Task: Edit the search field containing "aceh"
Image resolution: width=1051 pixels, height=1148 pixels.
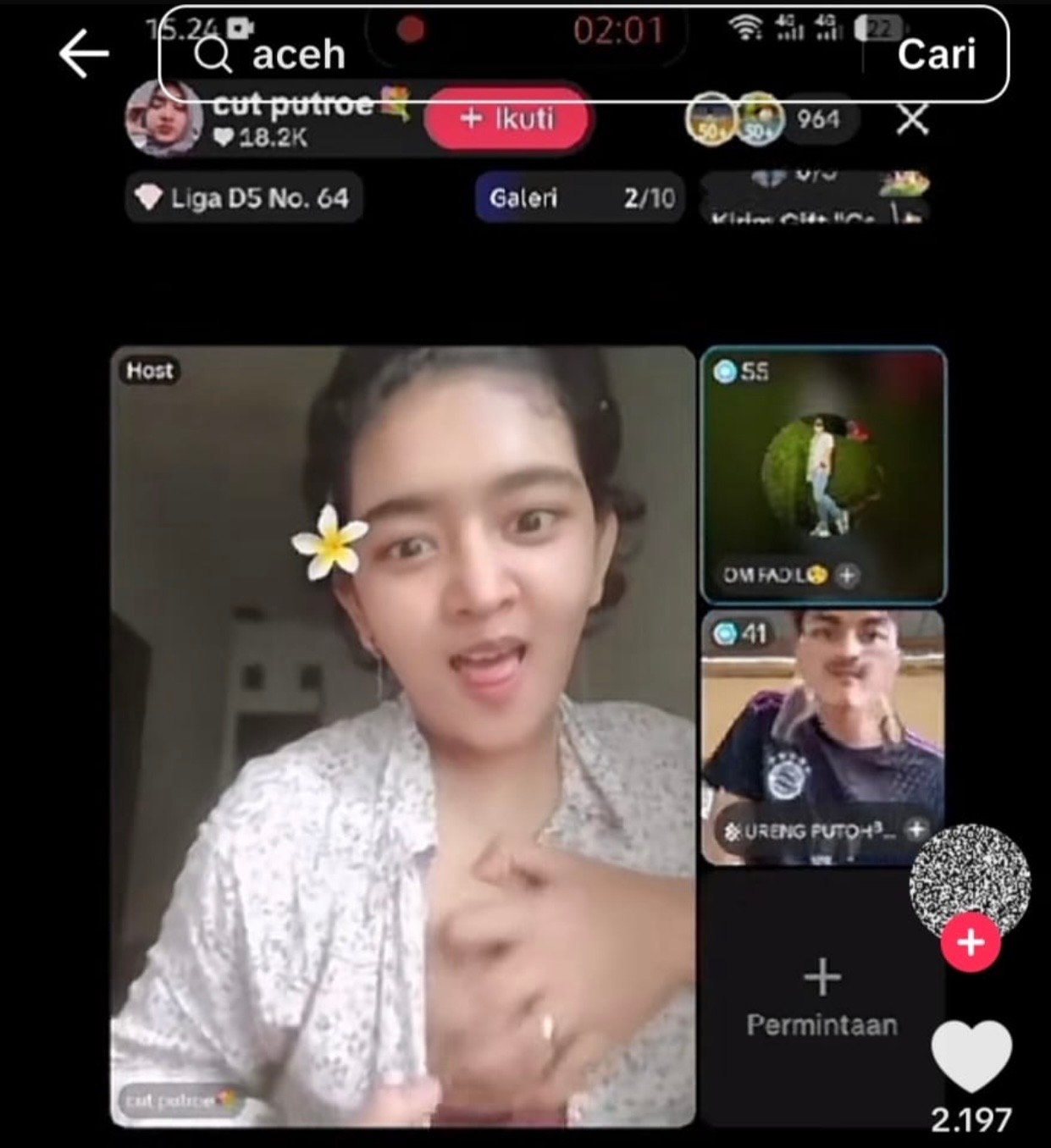Action: (x=508, y=54)
